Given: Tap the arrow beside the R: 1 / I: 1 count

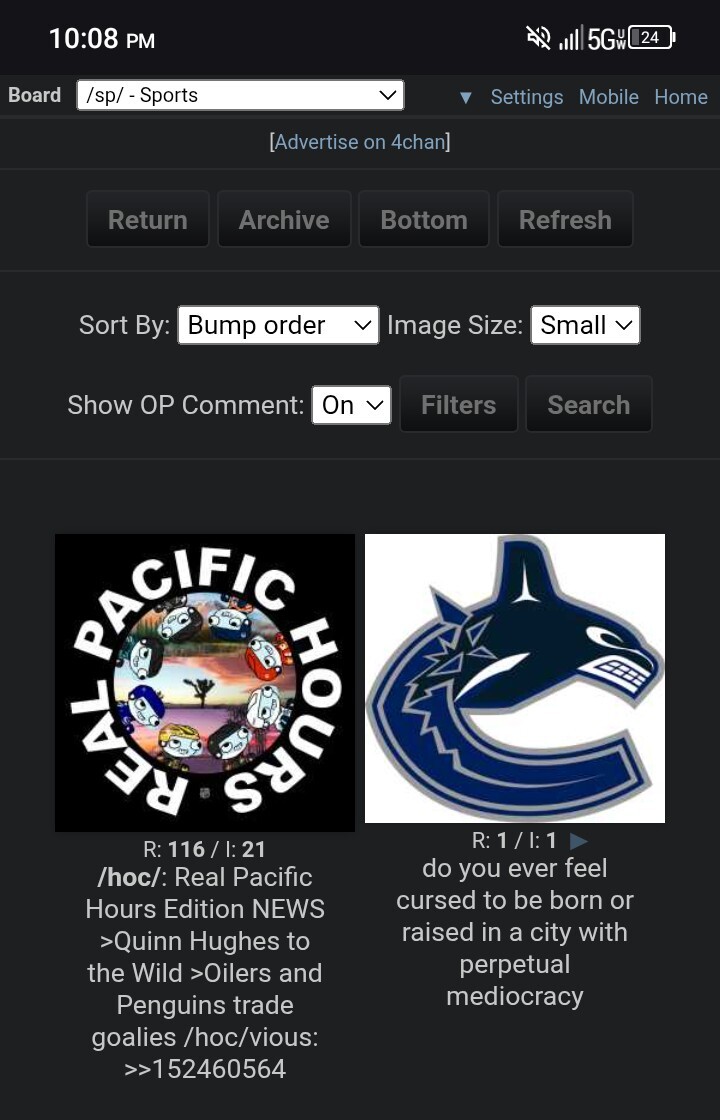Looking at the screenshot, I should click(578, 841).
